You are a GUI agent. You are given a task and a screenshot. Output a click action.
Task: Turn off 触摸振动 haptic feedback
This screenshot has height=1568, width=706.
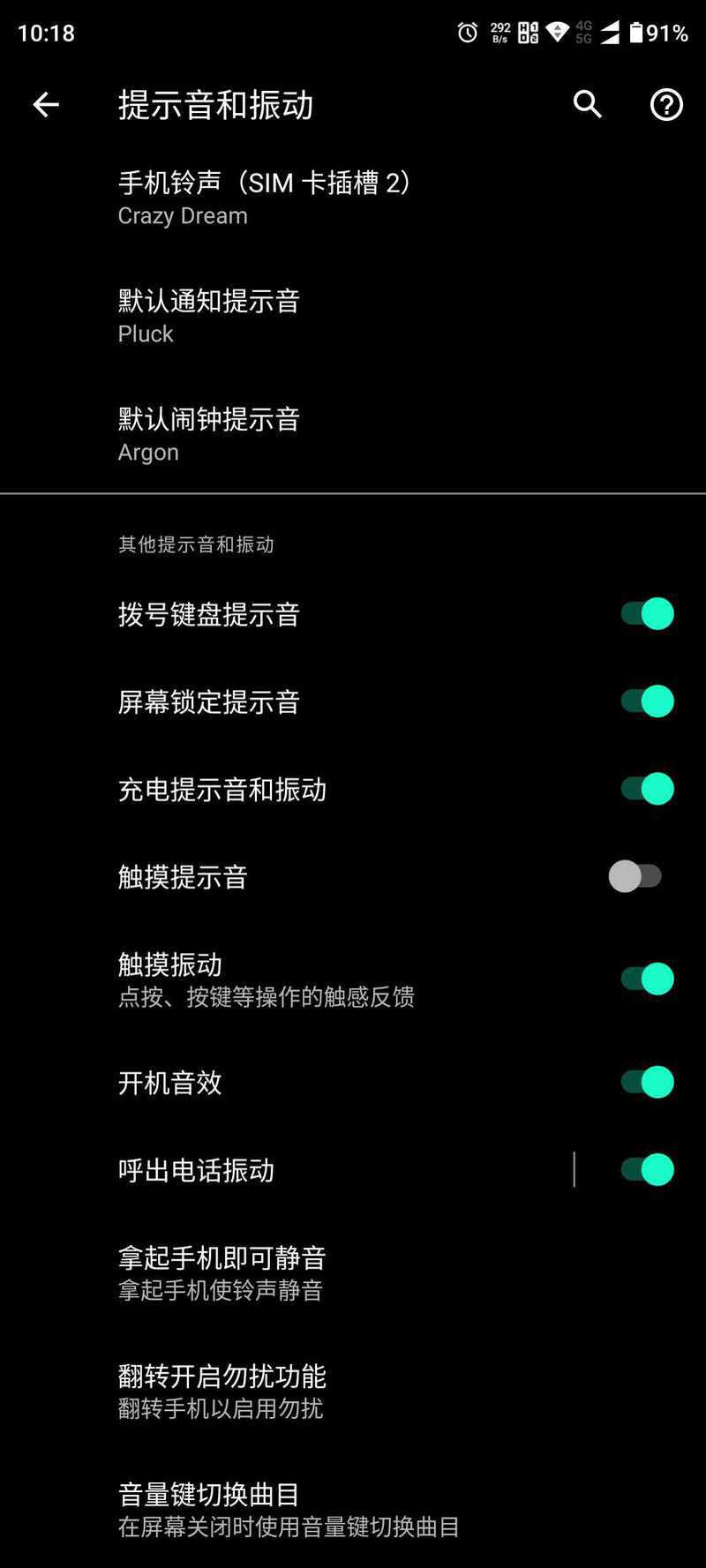click(647, 979)
